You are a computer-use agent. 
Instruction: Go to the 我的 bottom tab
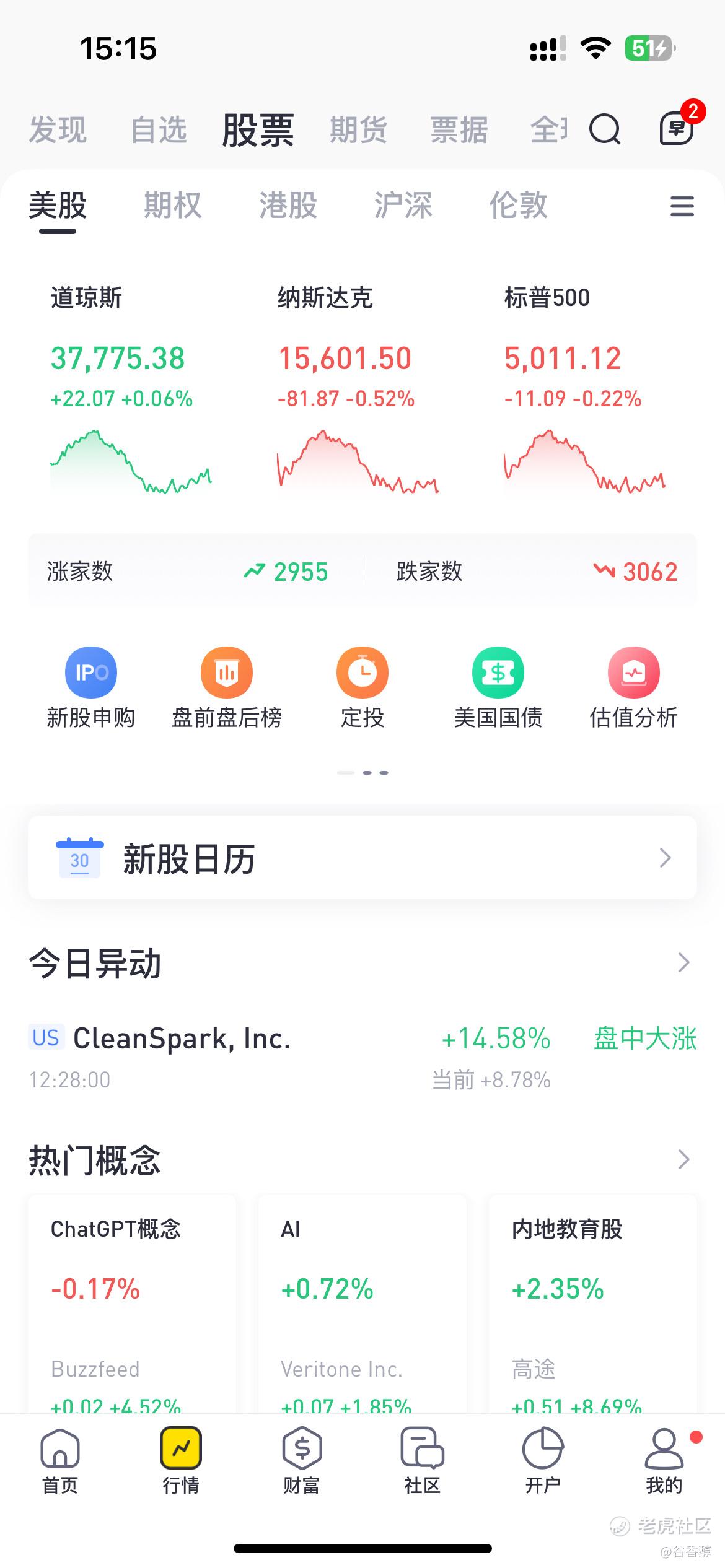pyautogui.click(x=664, y=1460)
